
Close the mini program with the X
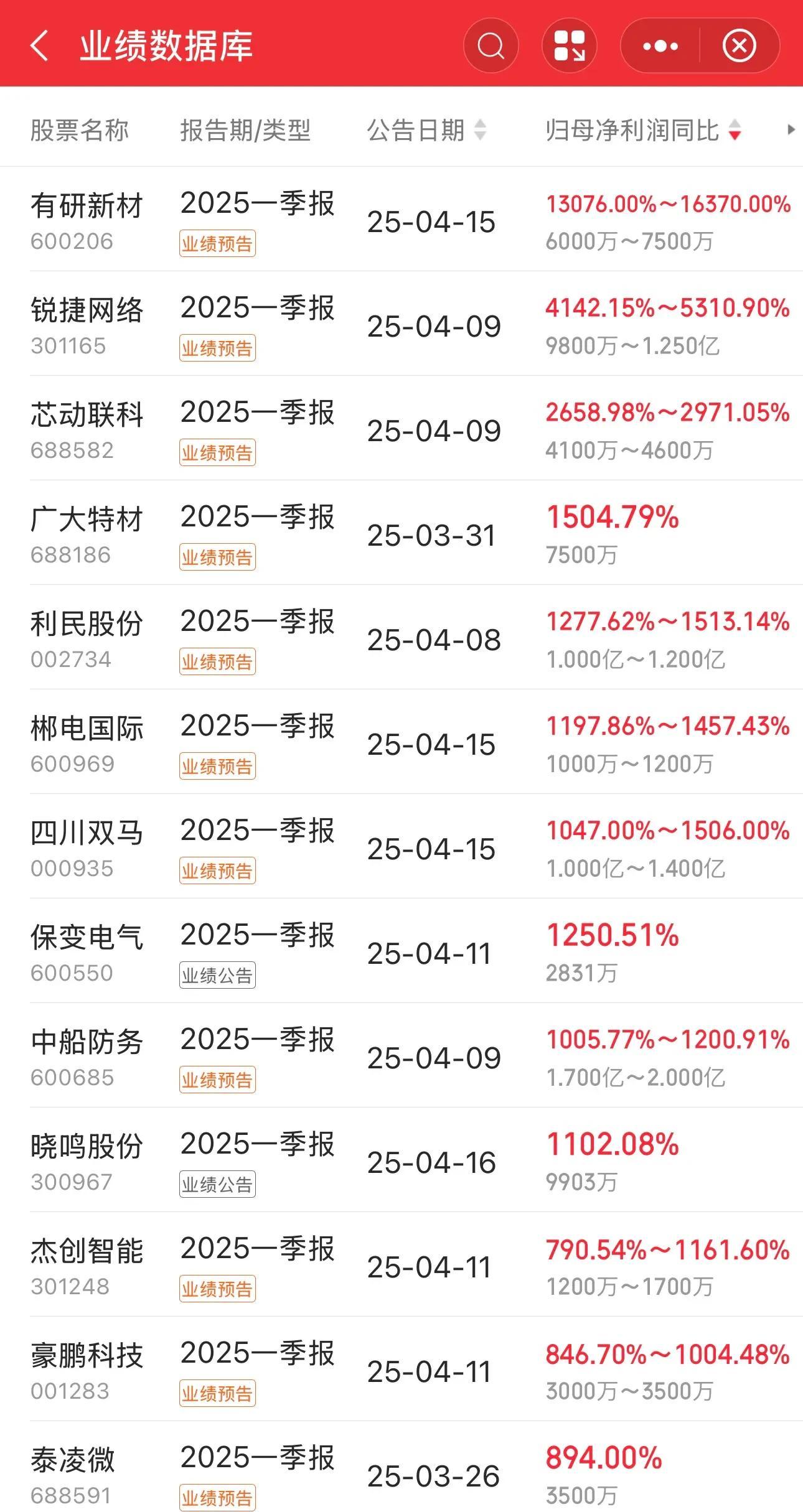[739, 46]
